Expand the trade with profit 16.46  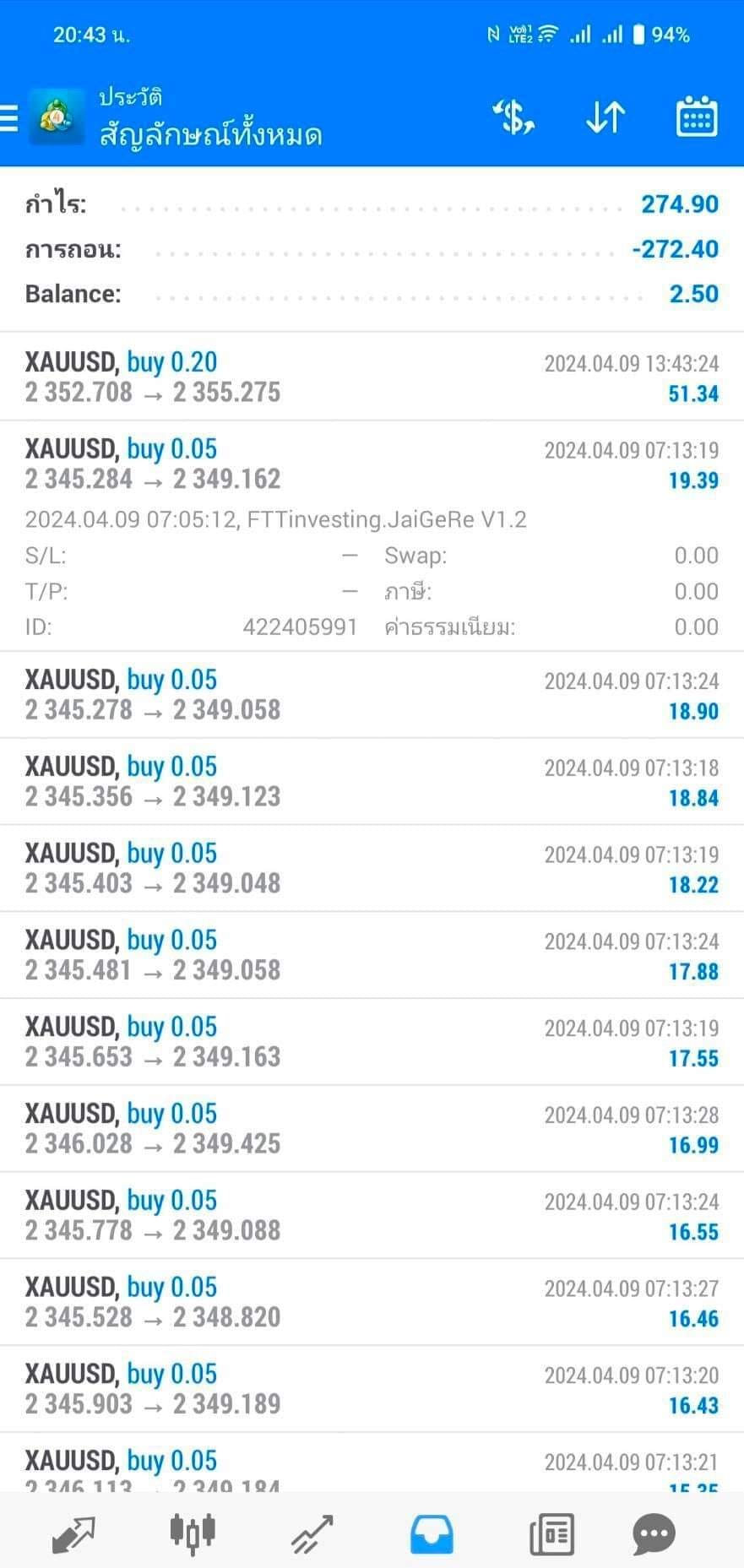(x=372, y=1303)
